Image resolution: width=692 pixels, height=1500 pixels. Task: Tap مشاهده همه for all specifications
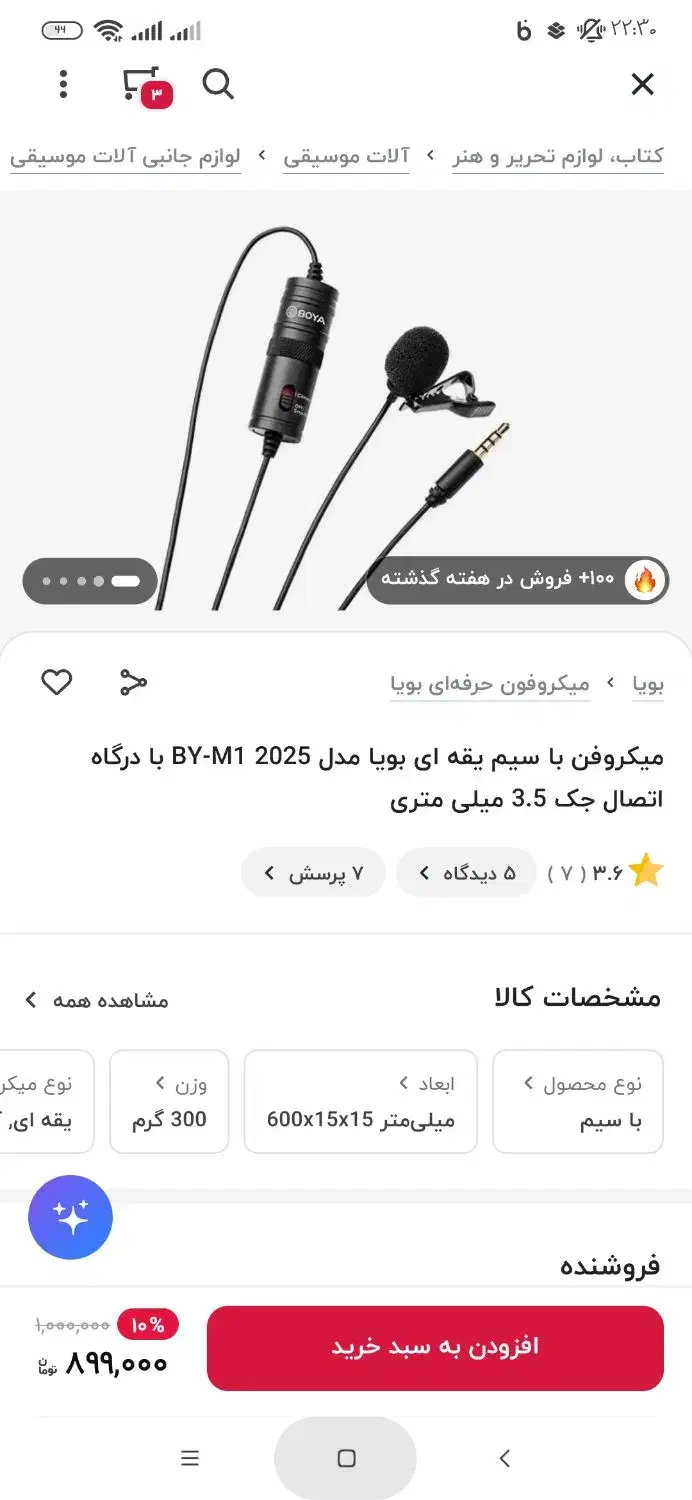pyautogui.click(x=97, y=1000)
